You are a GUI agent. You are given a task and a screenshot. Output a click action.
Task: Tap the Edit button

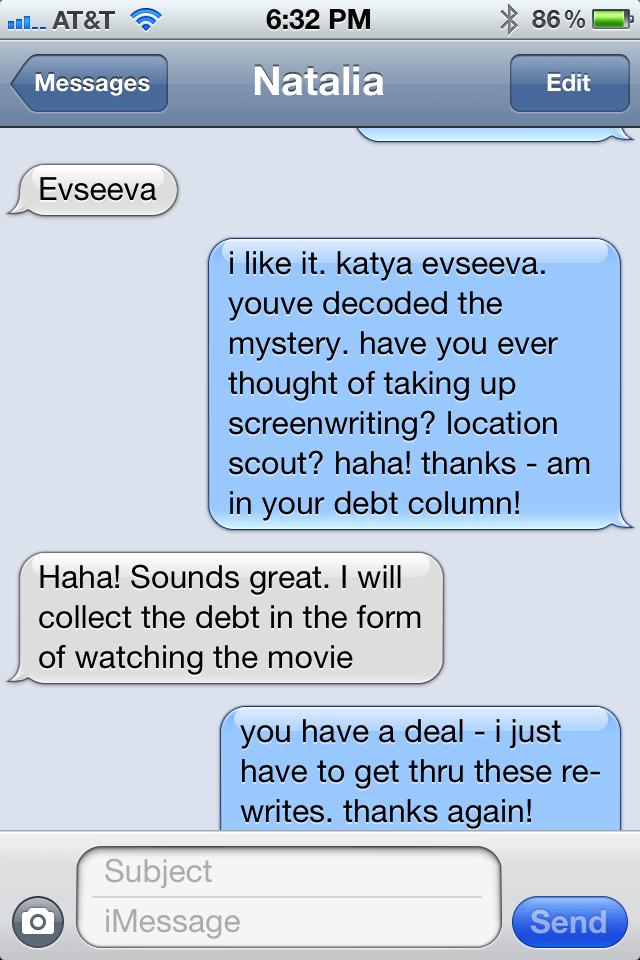point(568,83)
